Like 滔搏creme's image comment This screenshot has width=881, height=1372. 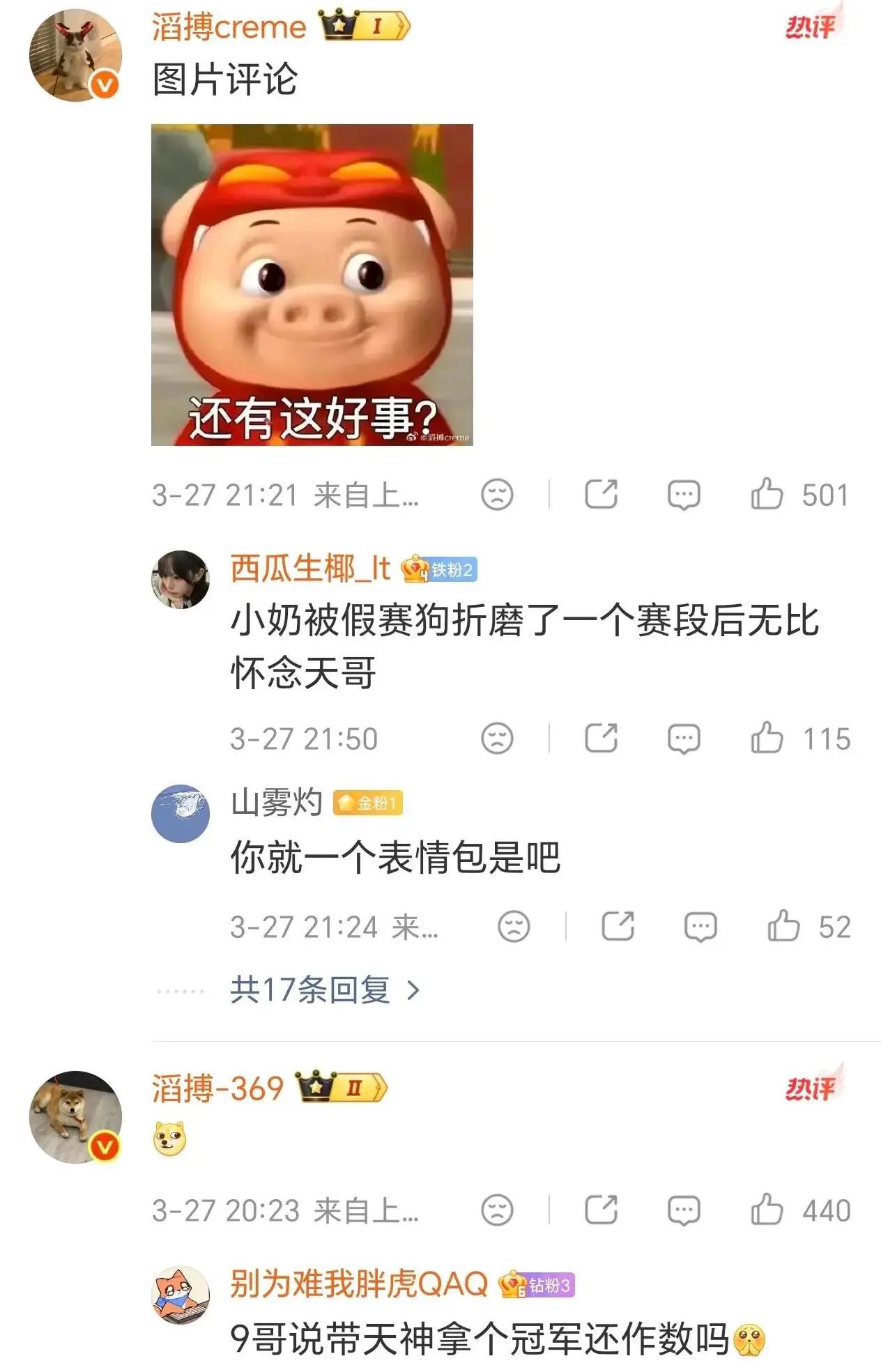pos(767,495)
